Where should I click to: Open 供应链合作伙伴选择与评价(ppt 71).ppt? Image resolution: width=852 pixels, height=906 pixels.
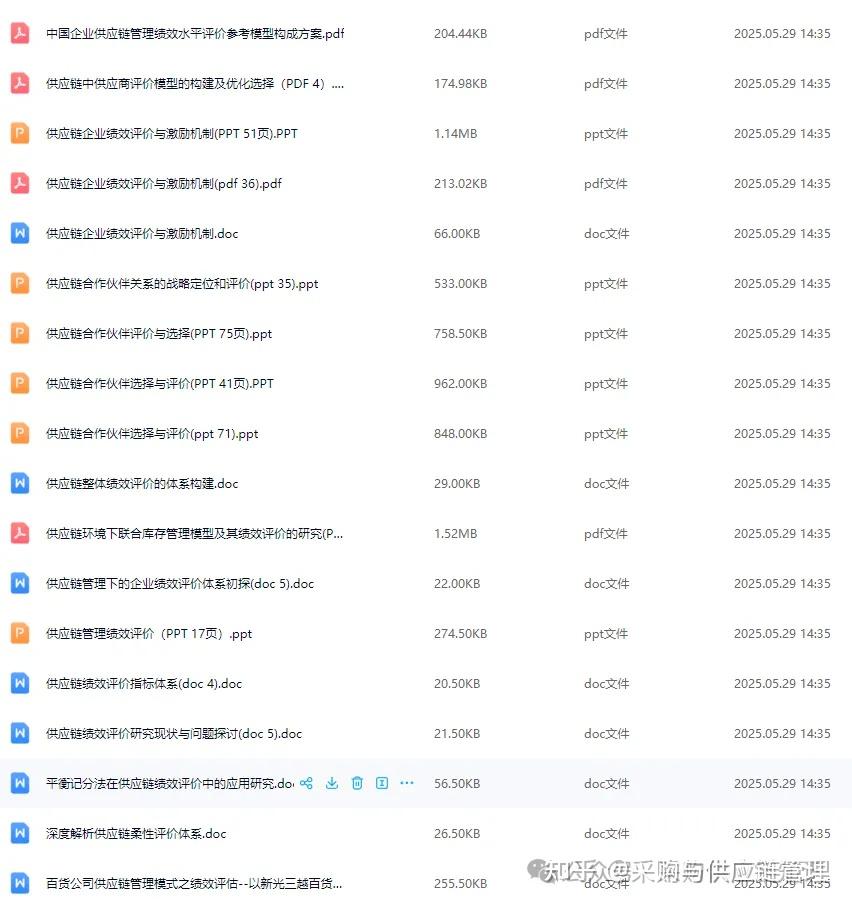point(152,433)
